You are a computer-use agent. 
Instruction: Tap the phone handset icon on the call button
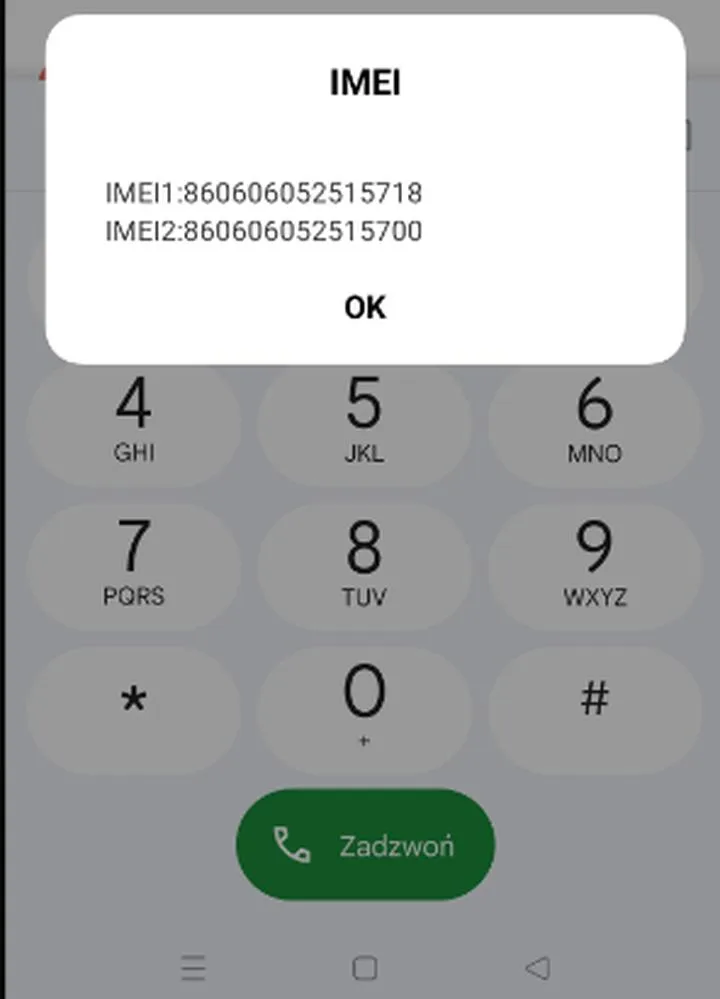pos(291,845)
